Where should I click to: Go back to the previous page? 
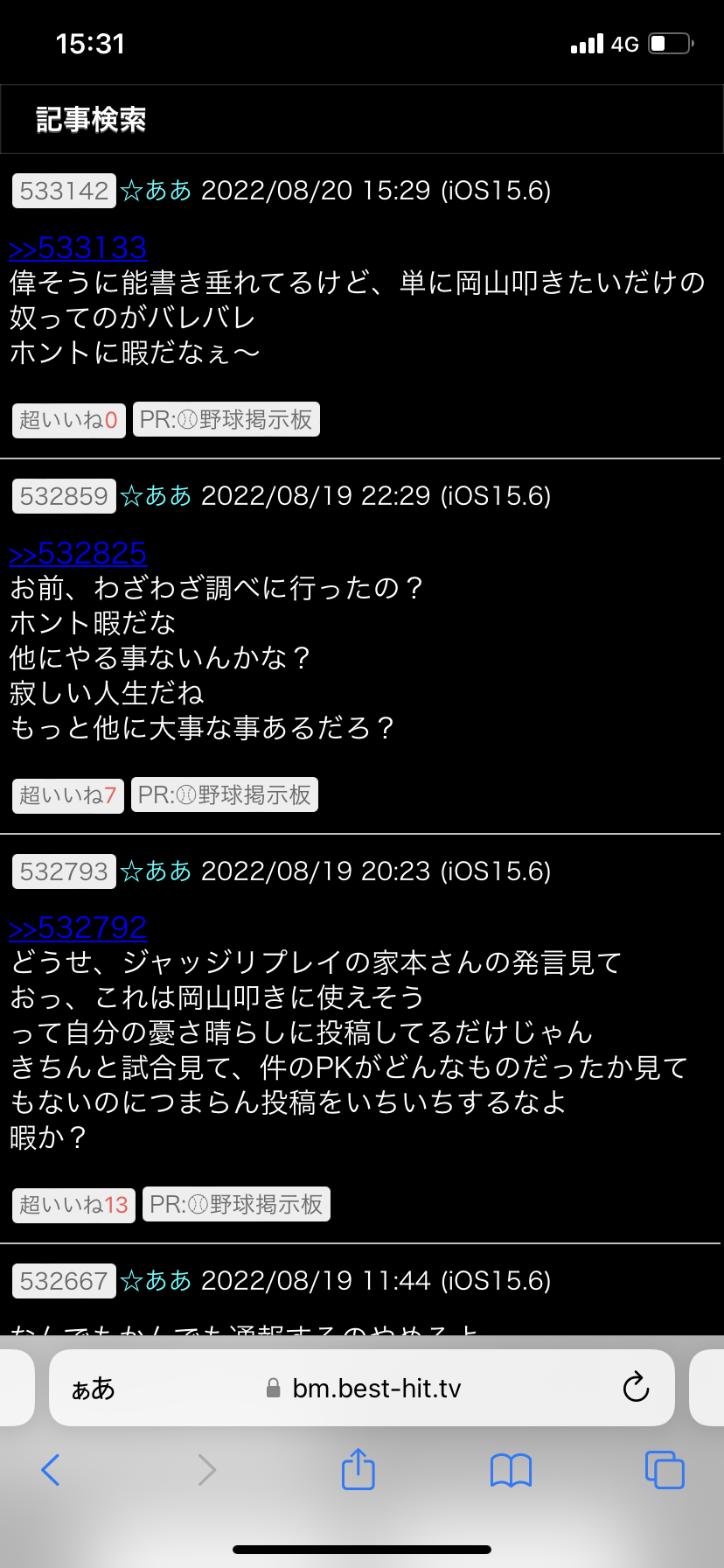click(51, 1470)
